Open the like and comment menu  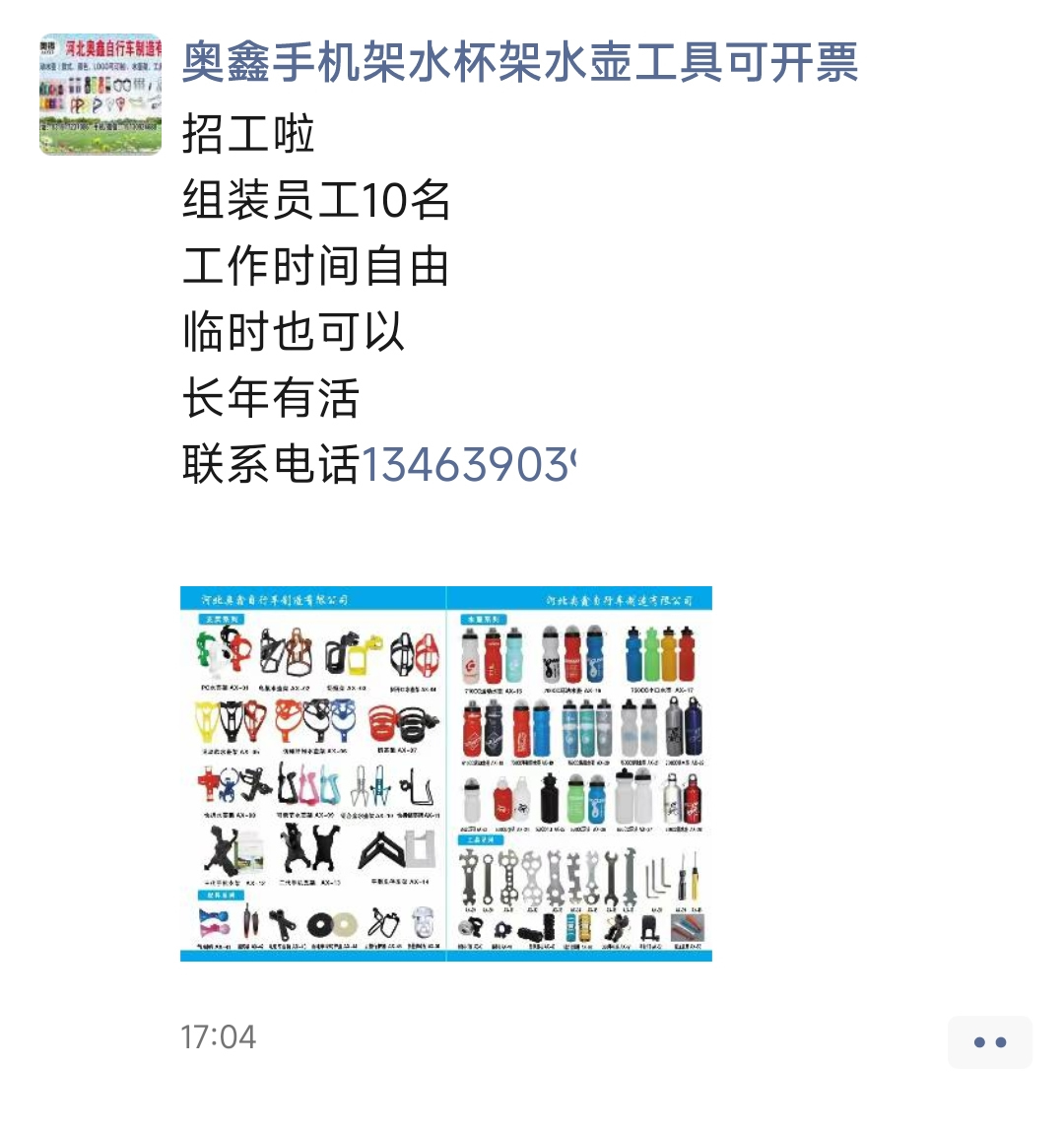tap(989, 1041)
